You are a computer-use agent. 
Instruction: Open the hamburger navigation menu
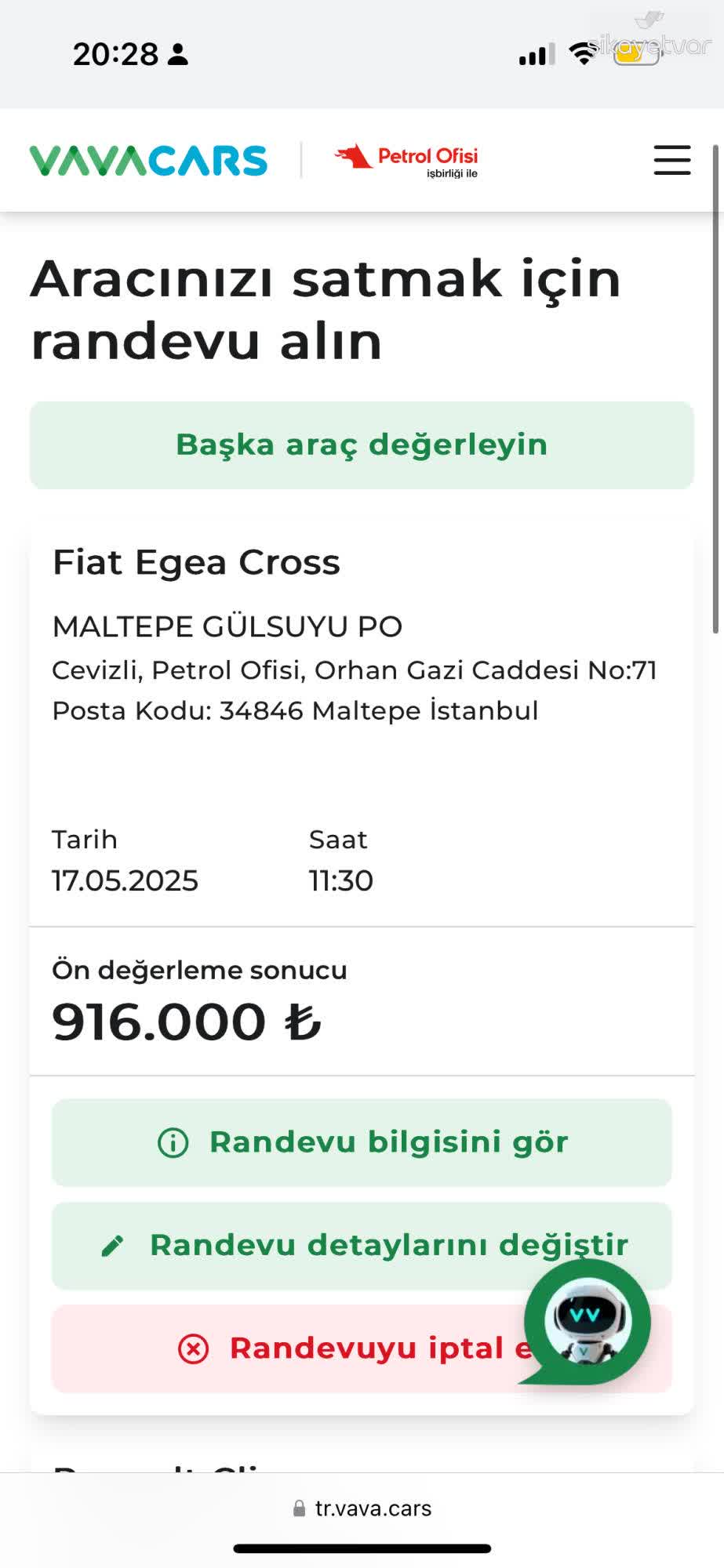(671, 161)
